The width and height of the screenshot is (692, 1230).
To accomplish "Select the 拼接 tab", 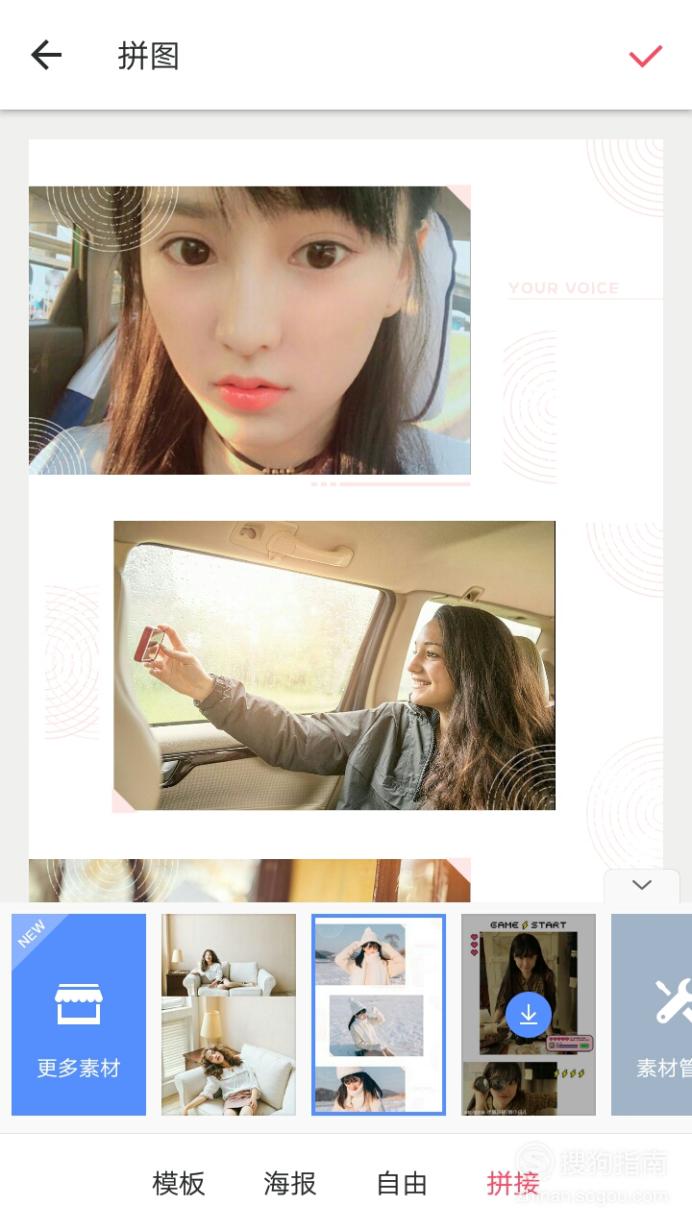I will [513, 1184].
